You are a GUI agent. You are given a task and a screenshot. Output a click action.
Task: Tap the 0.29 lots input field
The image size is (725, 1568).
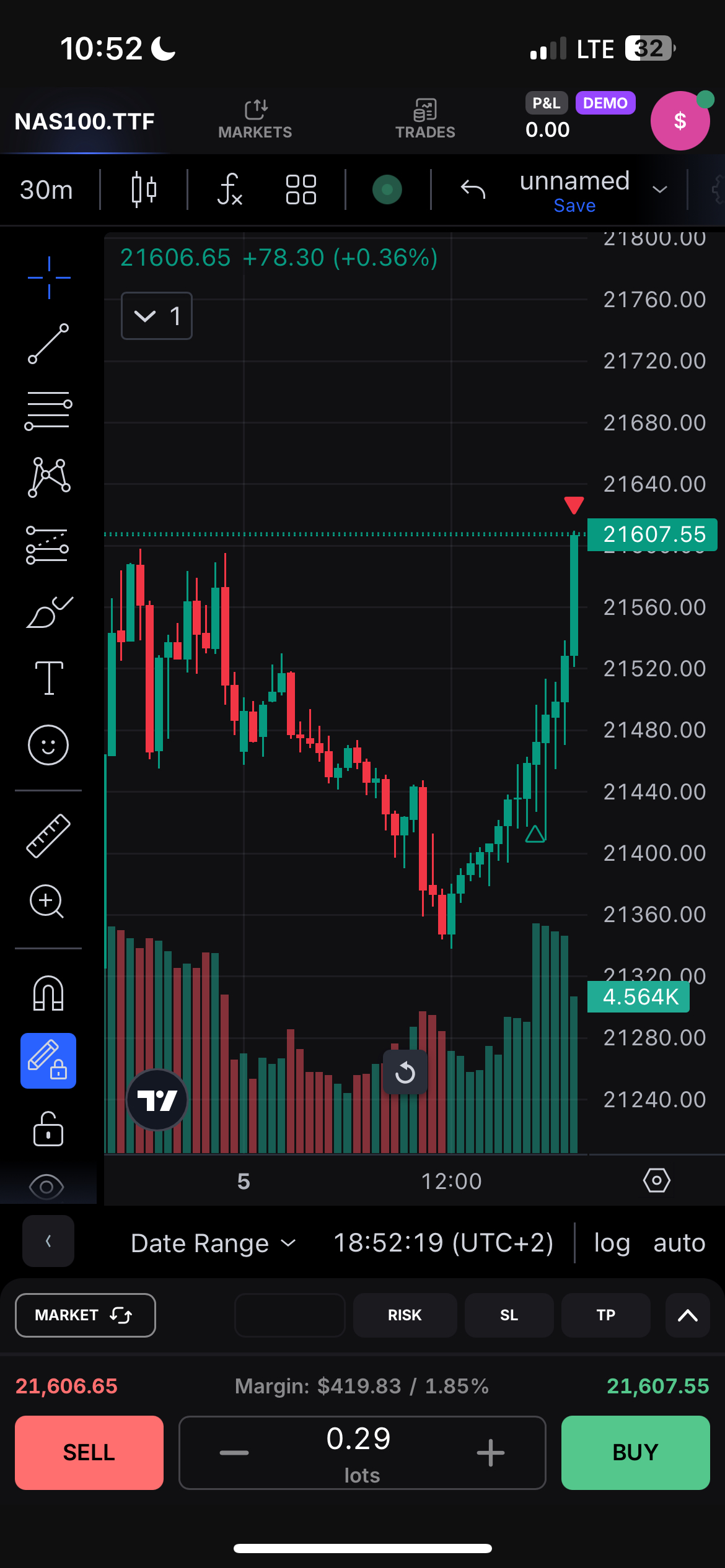coord(362,1452)
